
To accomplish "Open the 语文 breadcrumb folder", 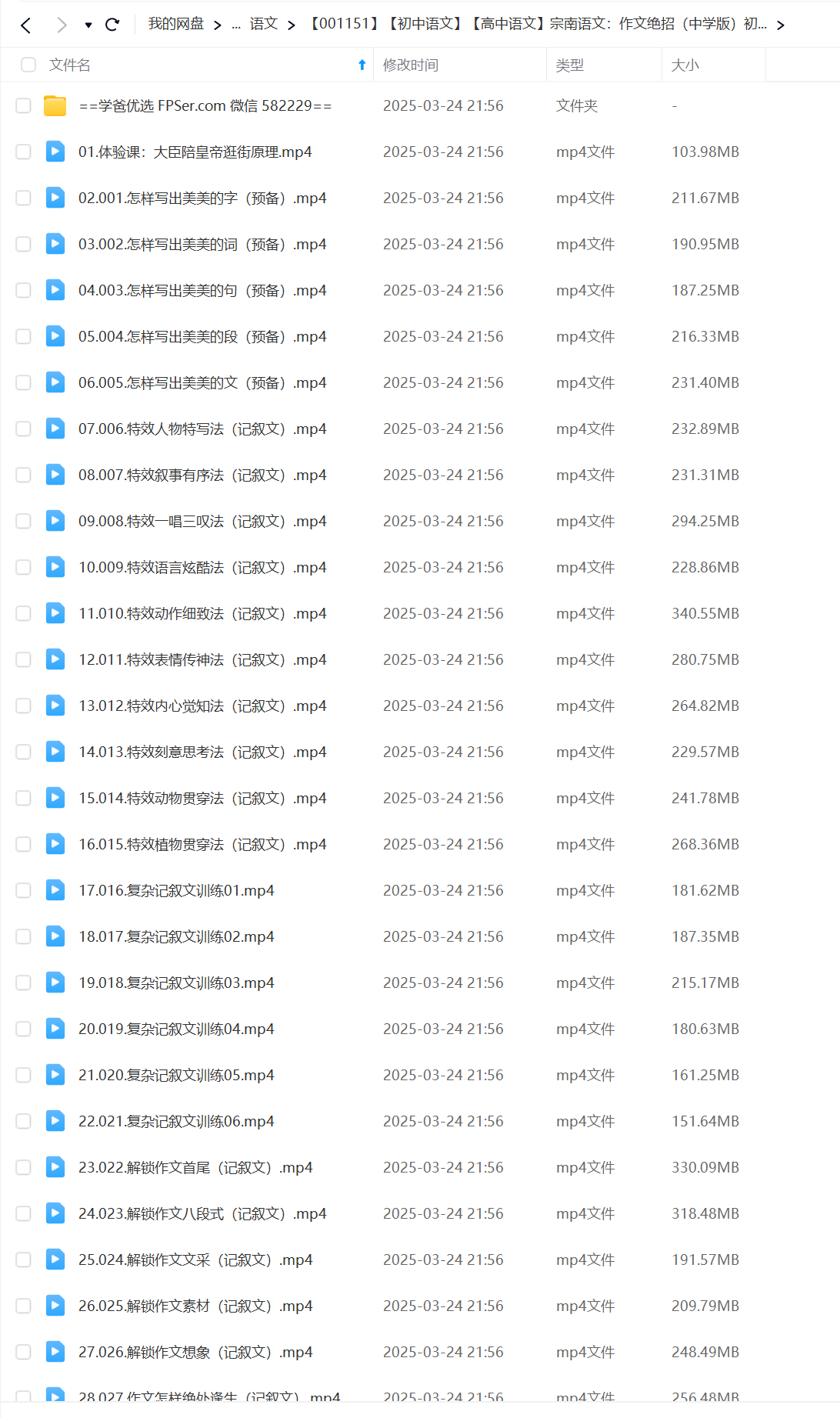I will coord(263,24).
